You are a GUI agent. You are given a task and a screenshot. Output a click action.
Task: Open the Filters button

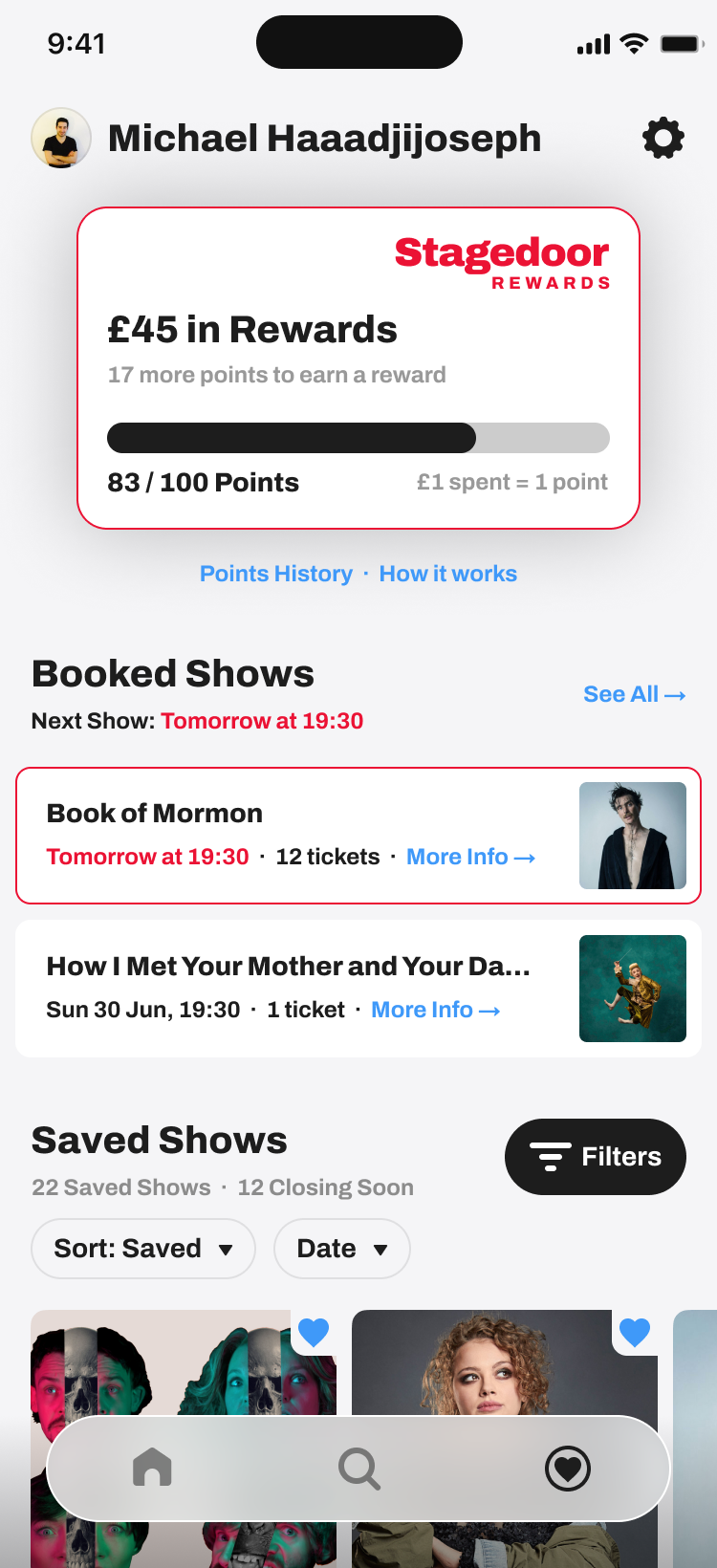pyautogui.click(x=595, y=1157)
